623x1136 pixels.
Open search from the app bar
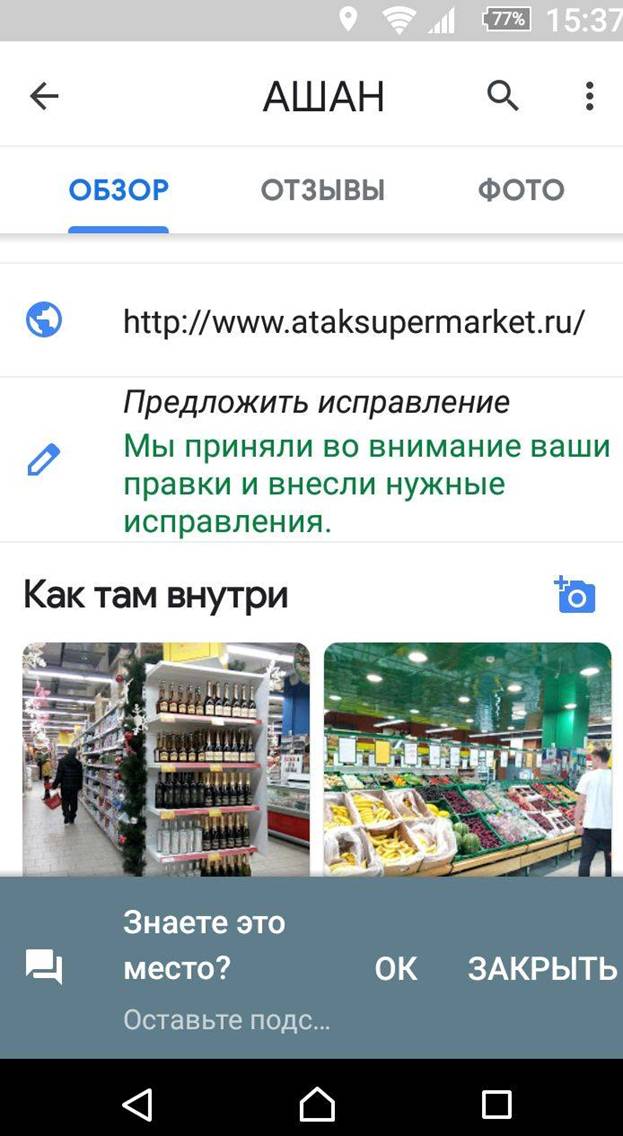click(503, 96)
